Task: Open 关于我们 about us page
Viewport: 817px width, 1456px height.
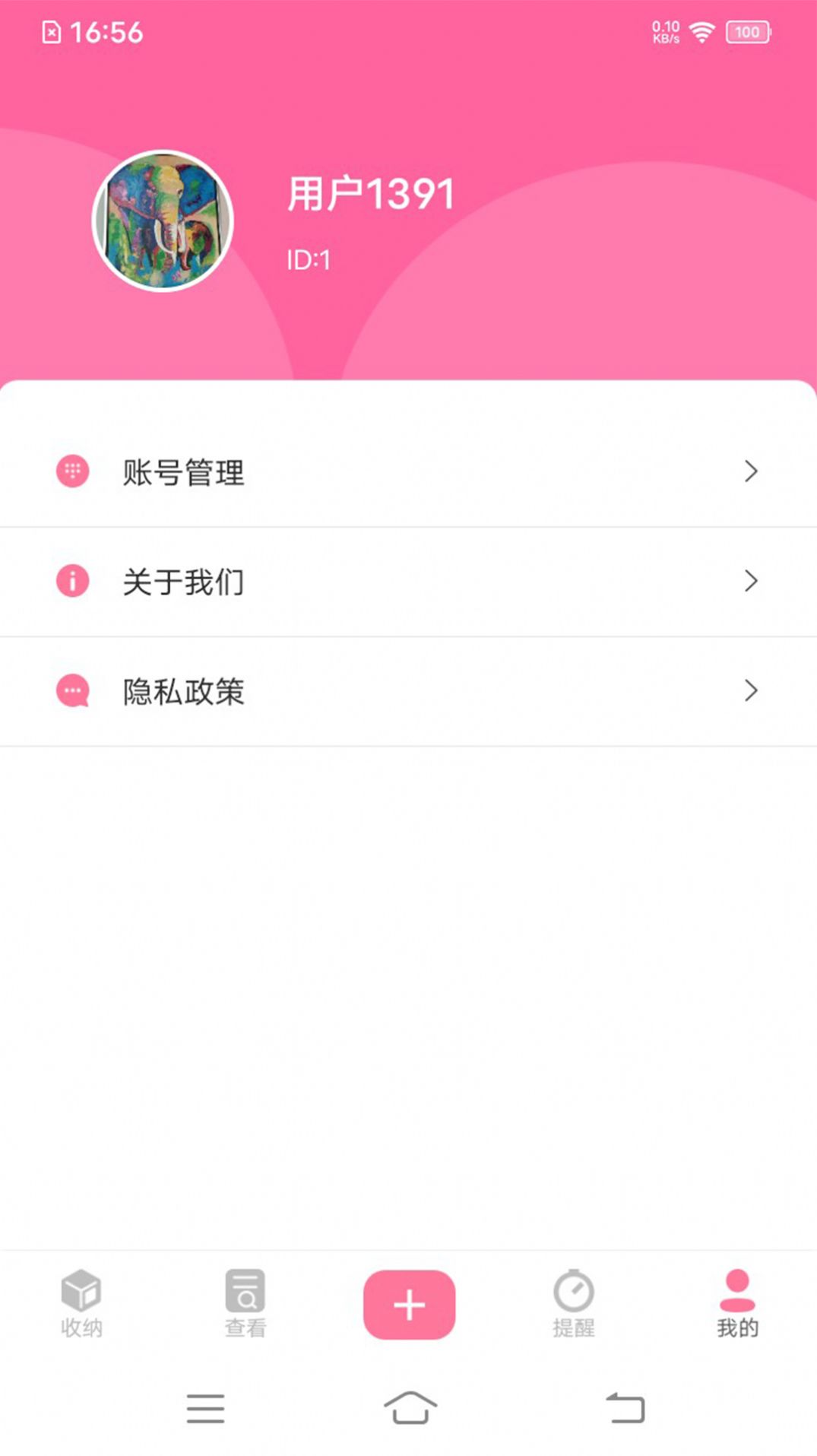Action: click(x=408, y=582)
